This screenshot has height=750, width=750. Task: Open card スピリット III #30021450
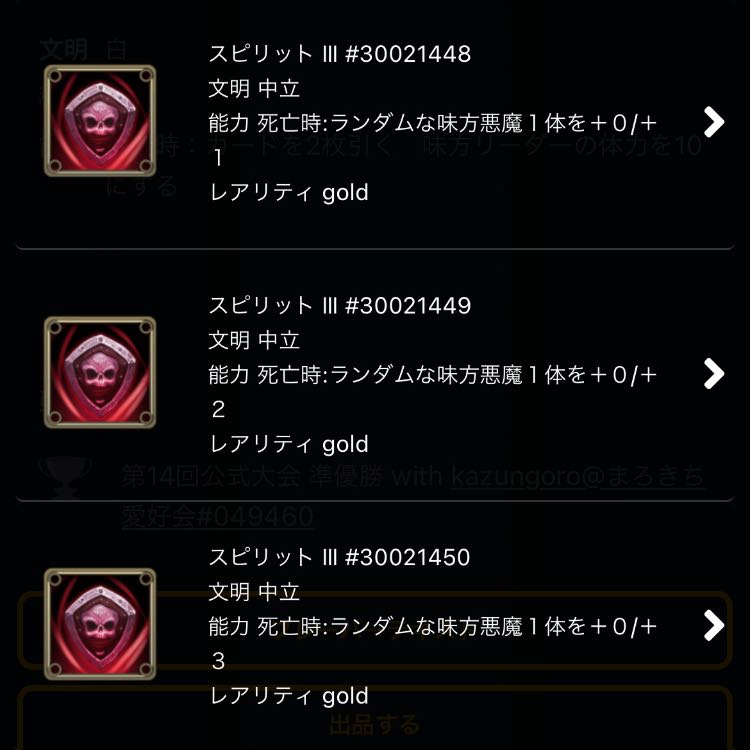tap(713, 626)
